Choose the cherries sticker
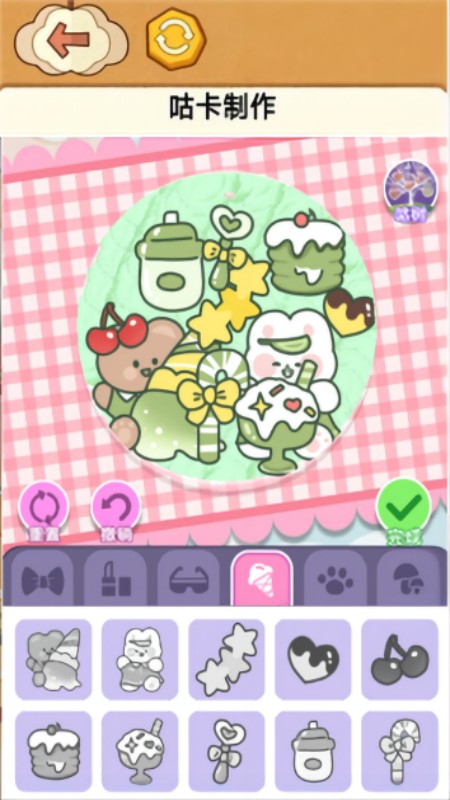 400,659
